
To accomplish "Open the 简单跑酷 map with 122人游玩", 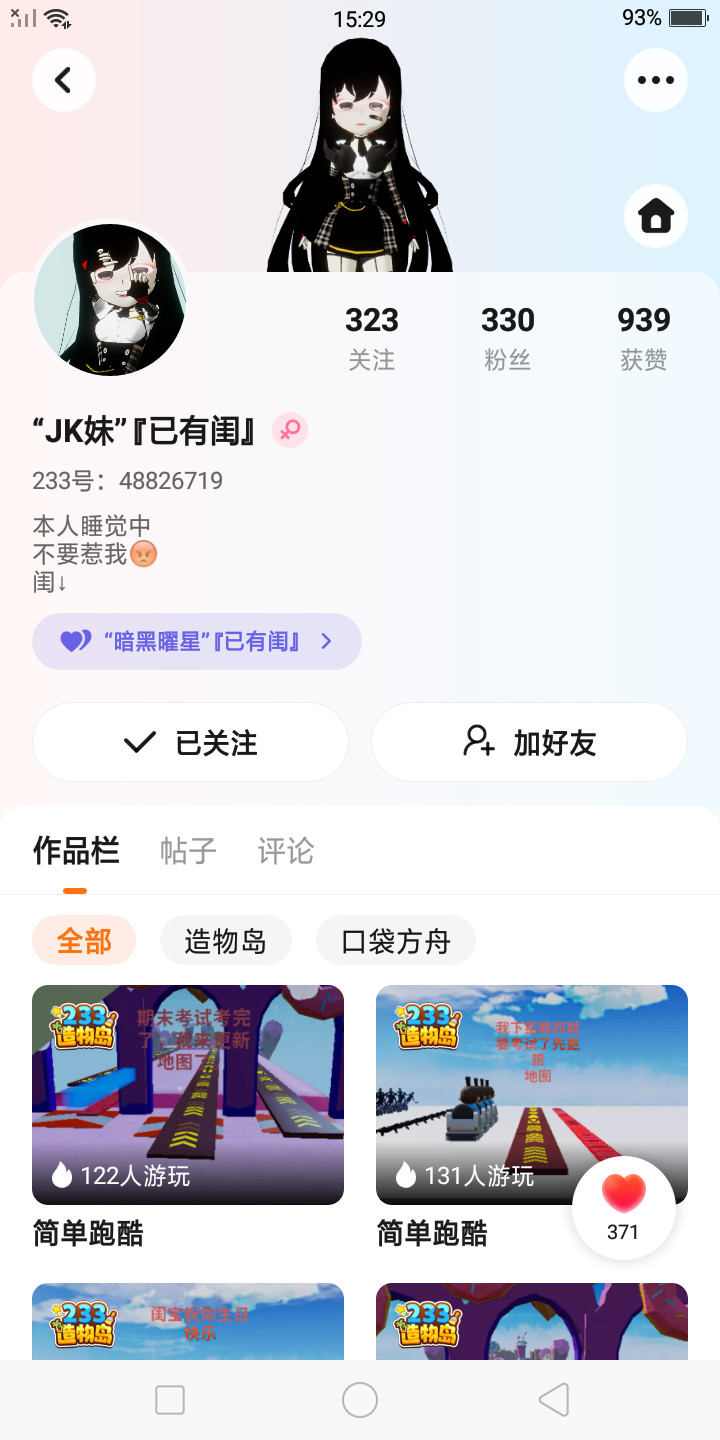I will (188, 1095).
